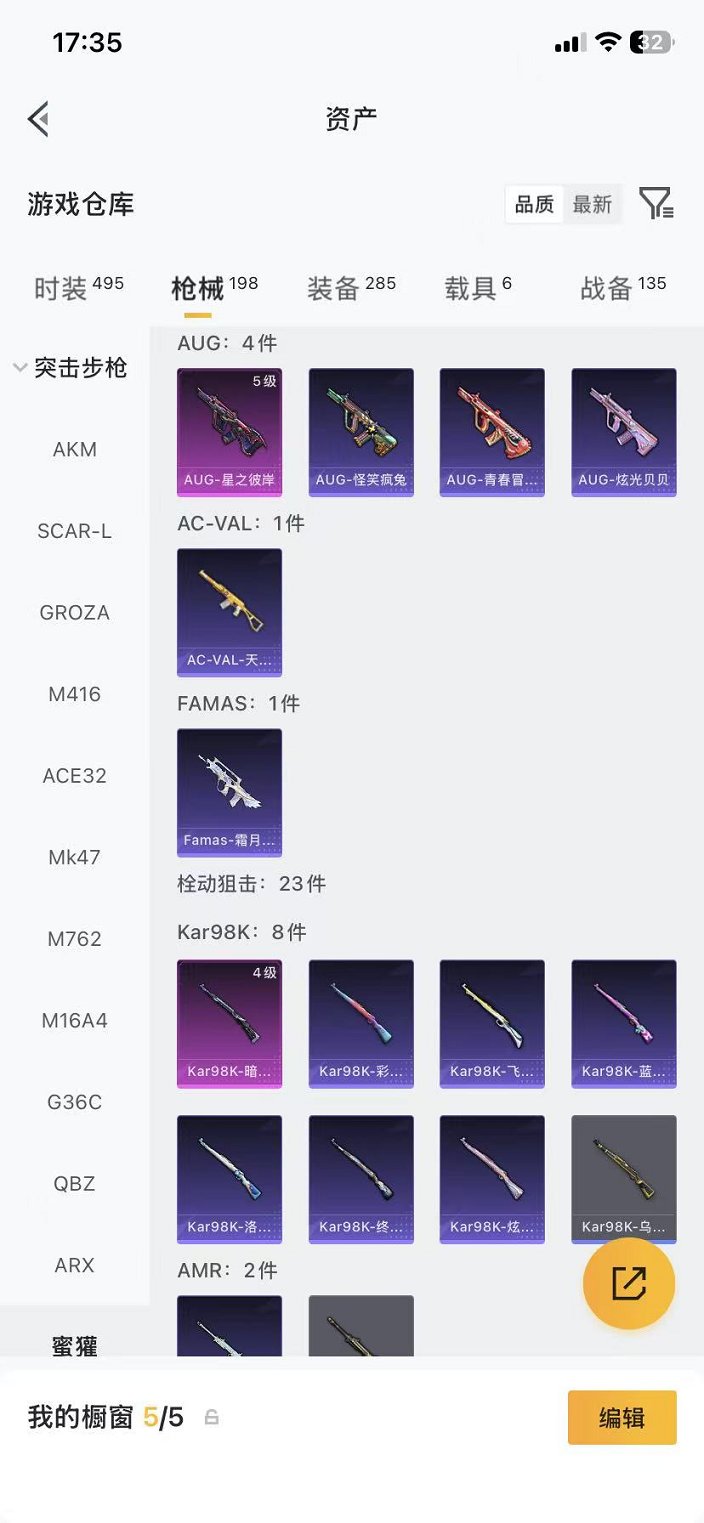The height and width of the screenshot is (1523, 704).
Task: Go back using the top-left arrow
Action: tap(38, 119)
